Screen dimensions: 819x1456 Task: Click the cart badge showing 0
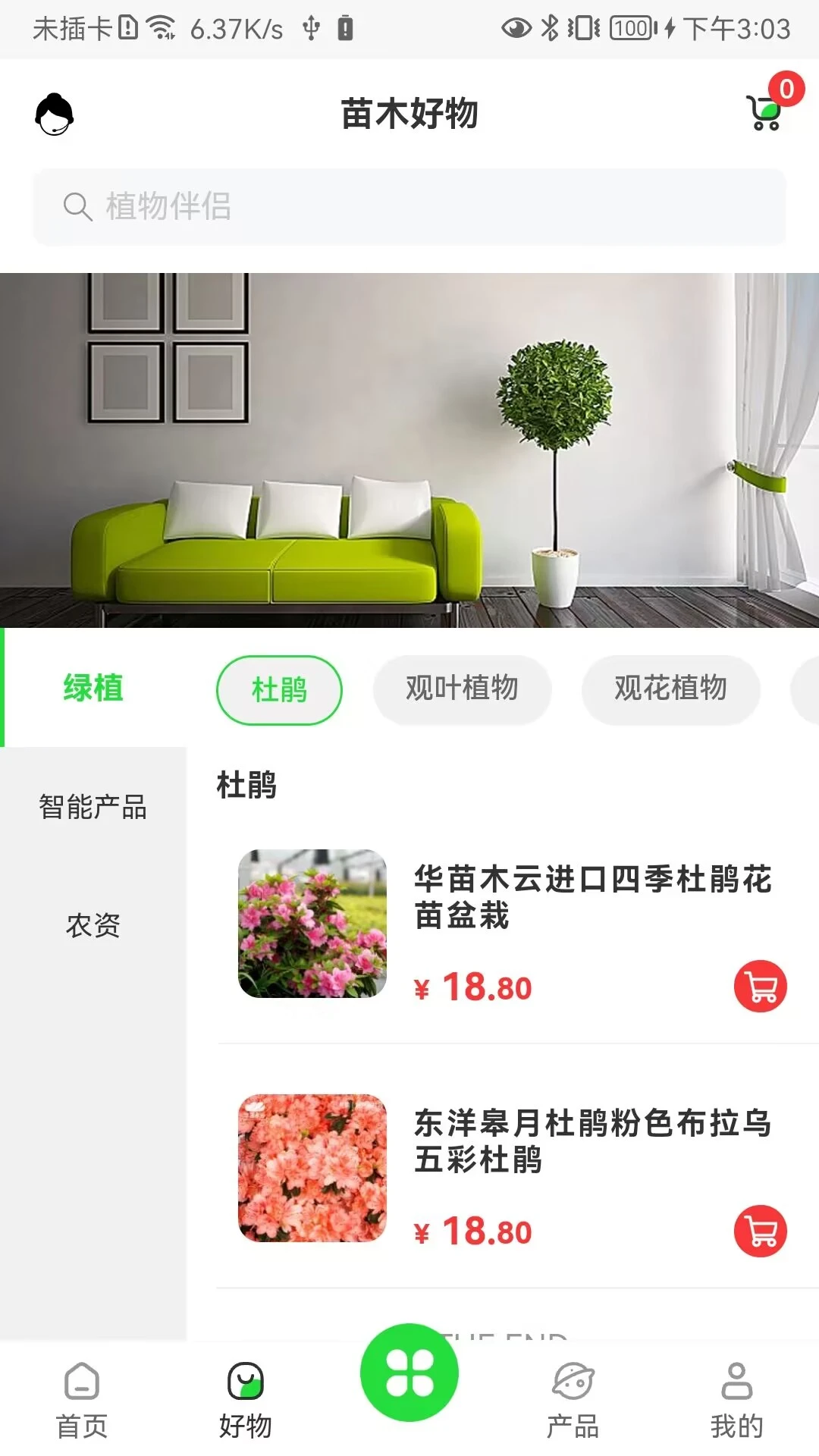(x=786, y=90)
